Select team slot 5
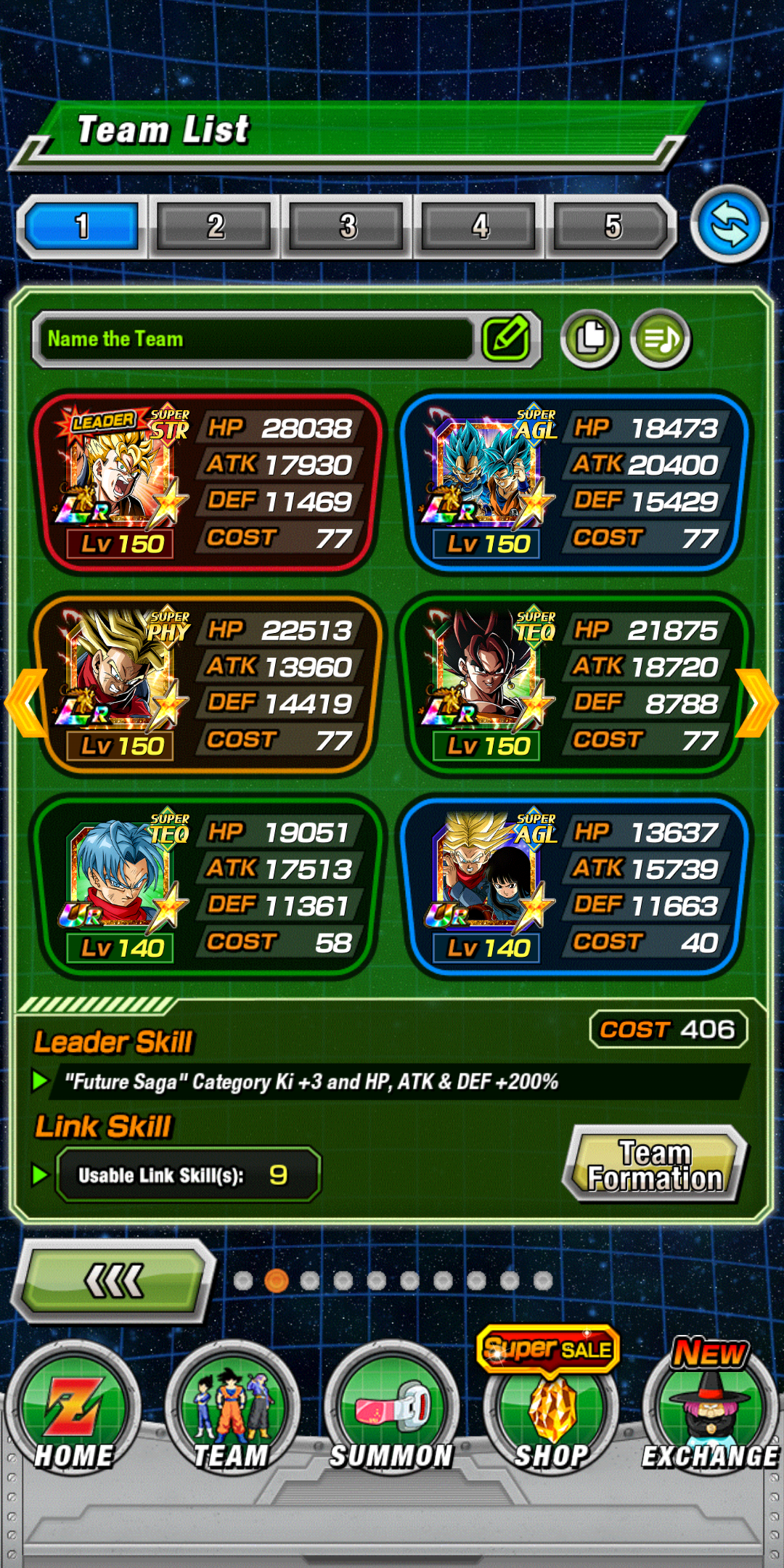Screen dimensions: 784x1568 (612, 226)
